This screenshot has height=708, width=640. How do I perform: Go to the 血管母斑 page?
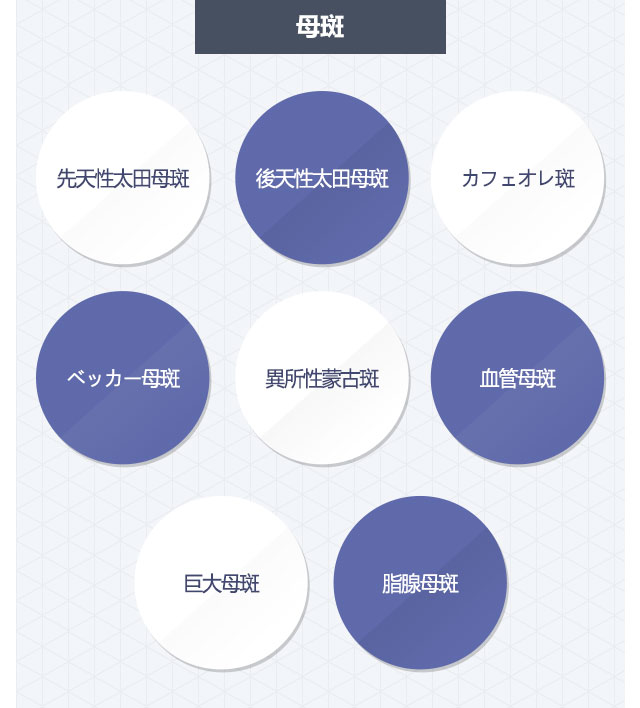point(517,378)
